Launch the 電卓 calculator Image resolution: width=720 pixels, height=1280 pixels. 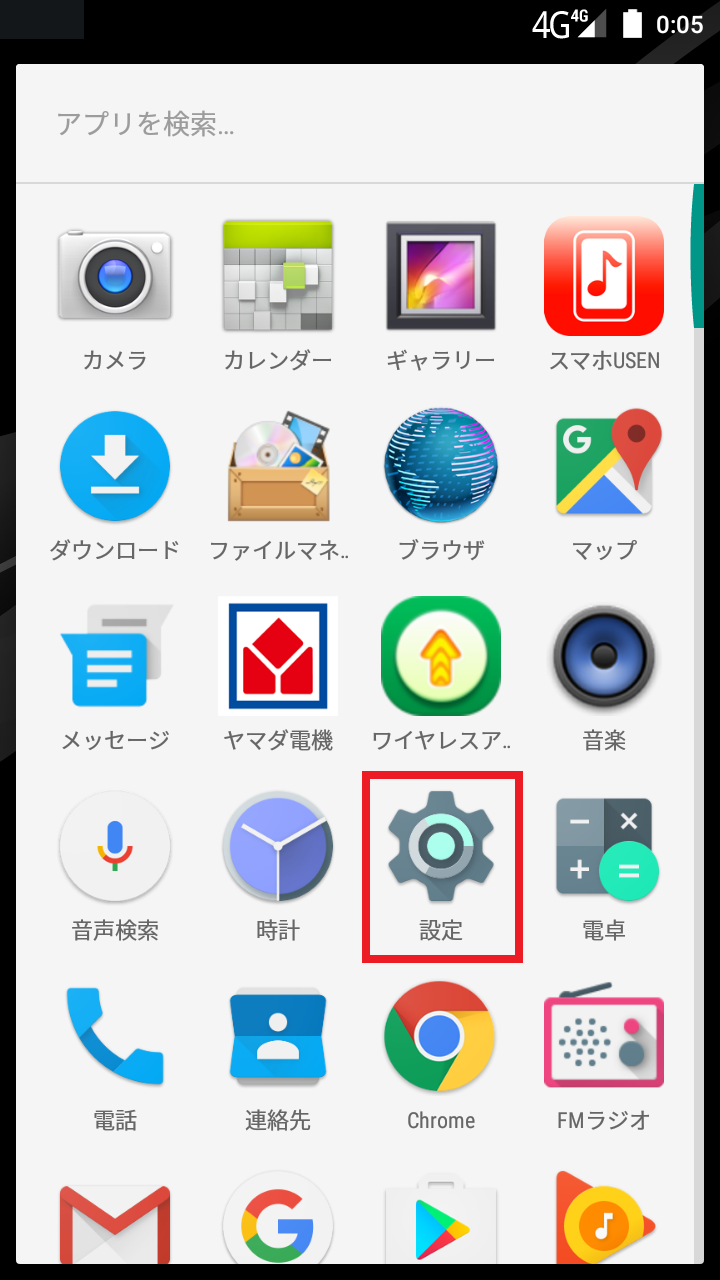(604, 847)
